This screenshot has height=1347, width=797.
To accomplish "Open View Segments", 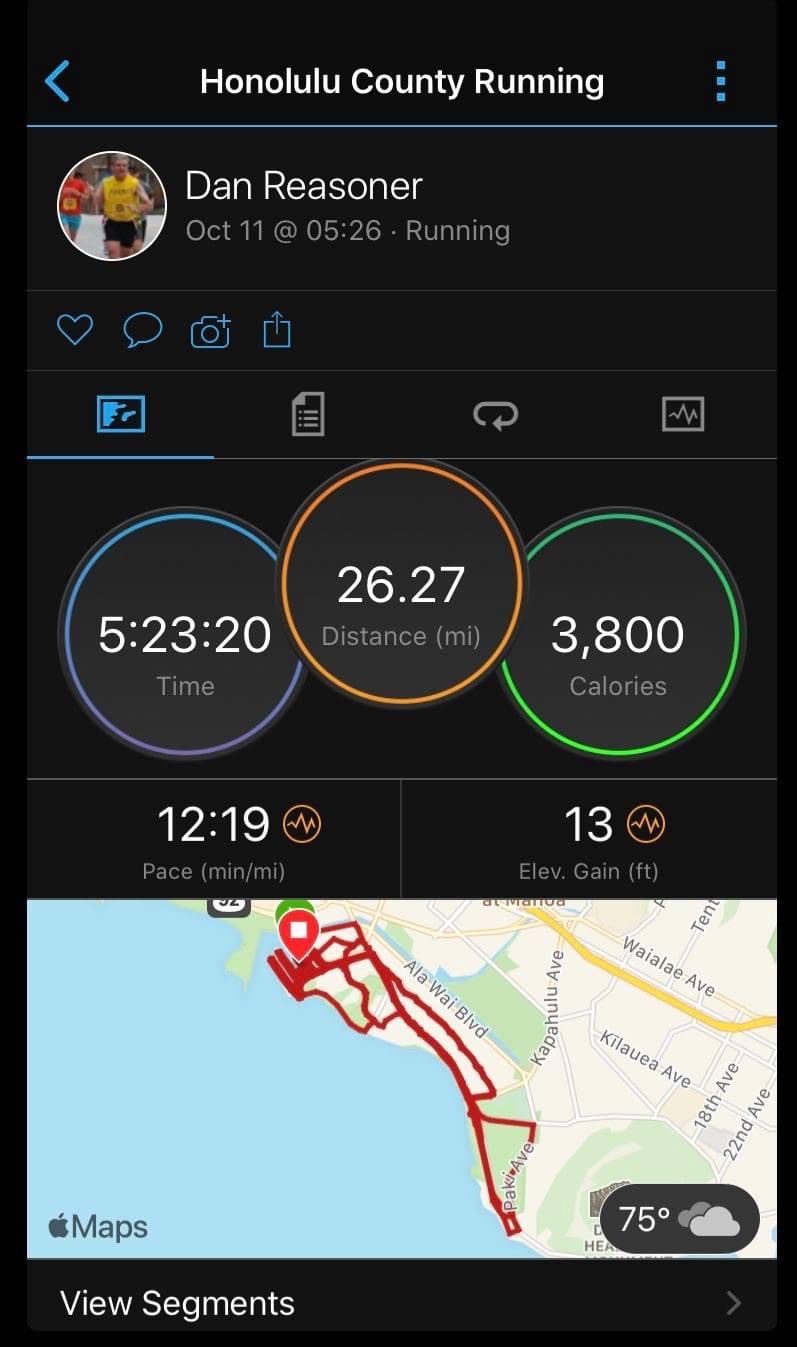I will pos(400,1303).
